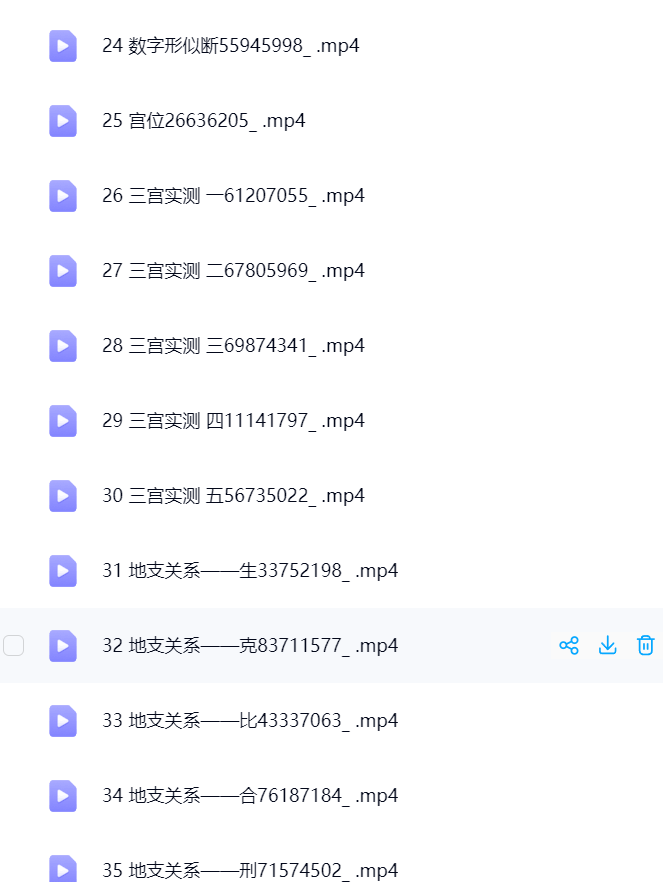This screenshot has width=663, height=882.
Task: Play 34 地支关系——合76187184
Action: (x=250, y=796)
